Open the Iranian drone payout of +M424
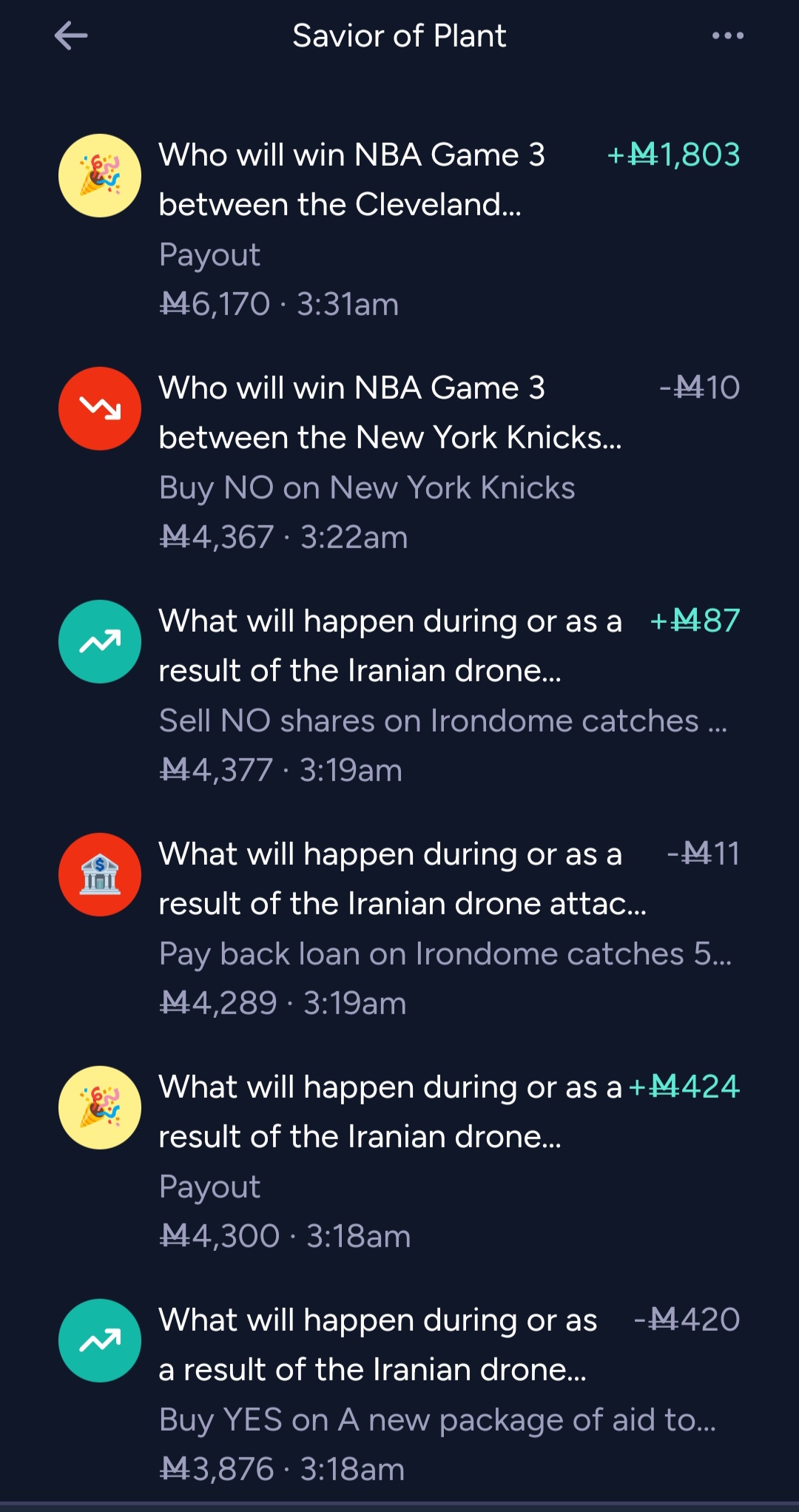Viewport: 799px width, 1512px height. coord(399,1161)
